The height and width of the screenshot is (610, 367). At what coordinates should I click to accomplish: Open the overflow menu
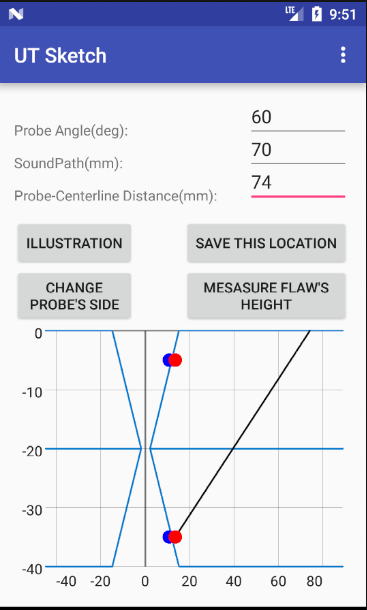[x=342, y=55]
